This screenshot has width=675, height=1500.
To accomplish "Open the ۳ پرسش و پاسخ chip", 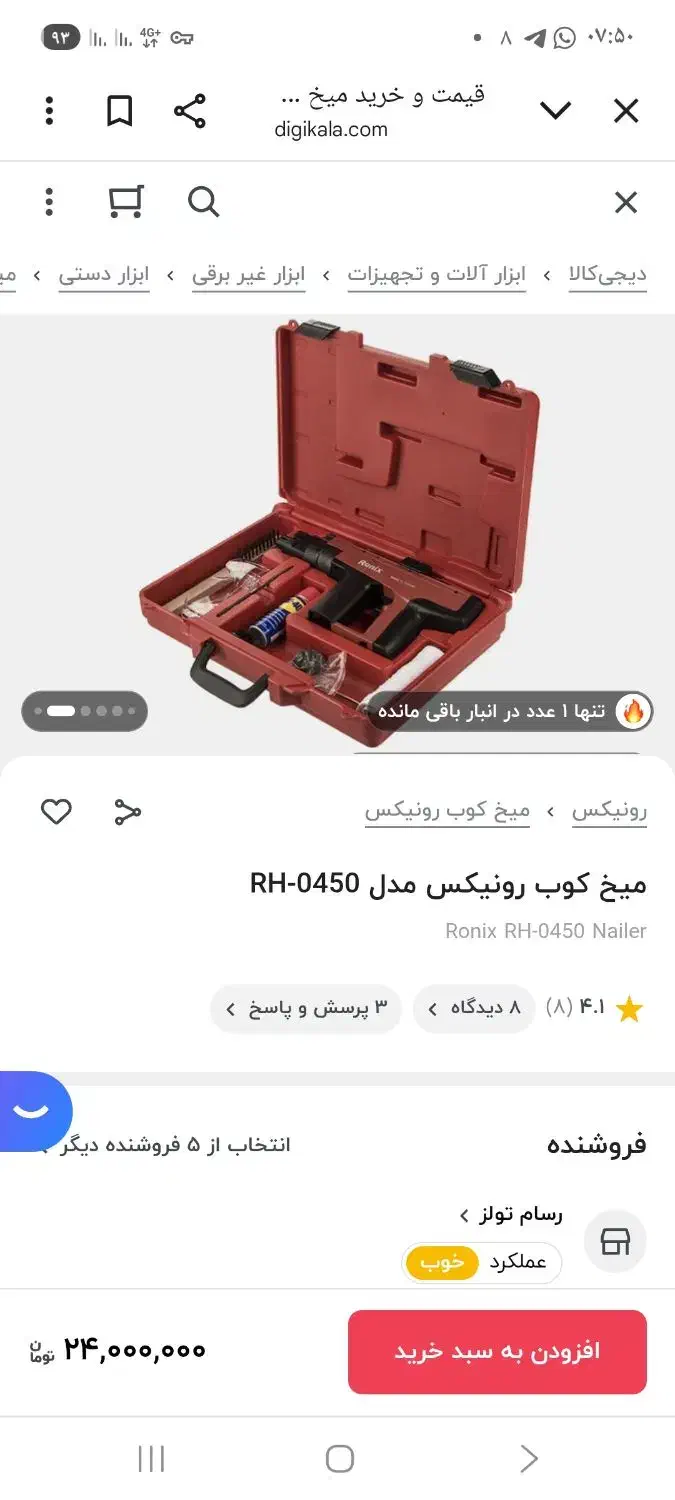I will tap(306, 1009).
